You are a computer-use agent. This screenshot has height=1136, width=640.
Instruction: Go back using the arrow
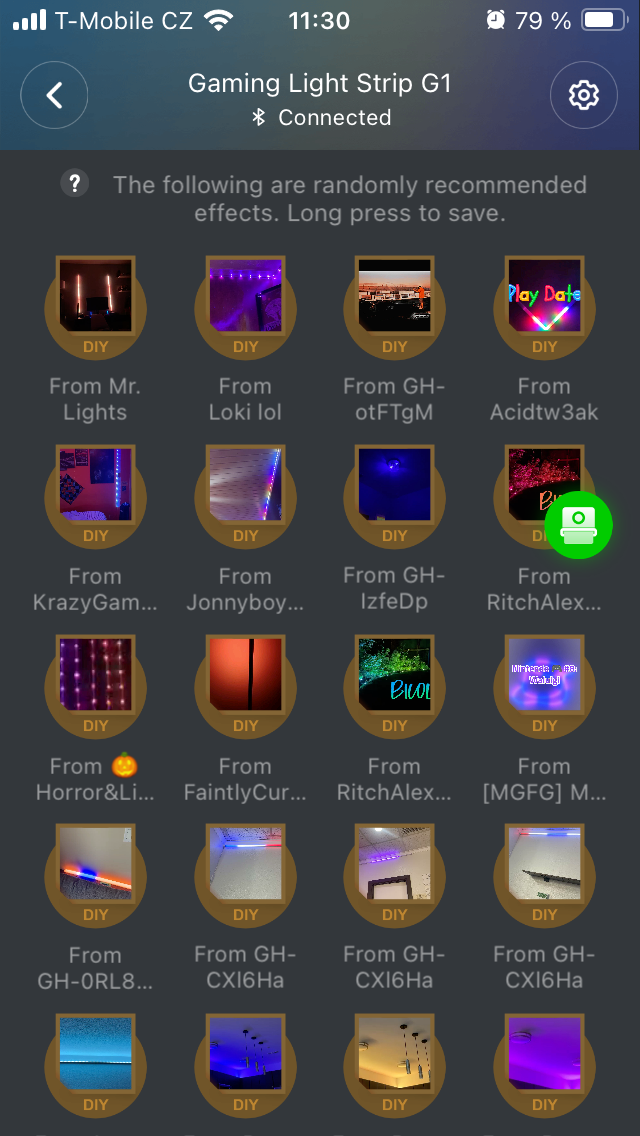click(x=54, y=95)
